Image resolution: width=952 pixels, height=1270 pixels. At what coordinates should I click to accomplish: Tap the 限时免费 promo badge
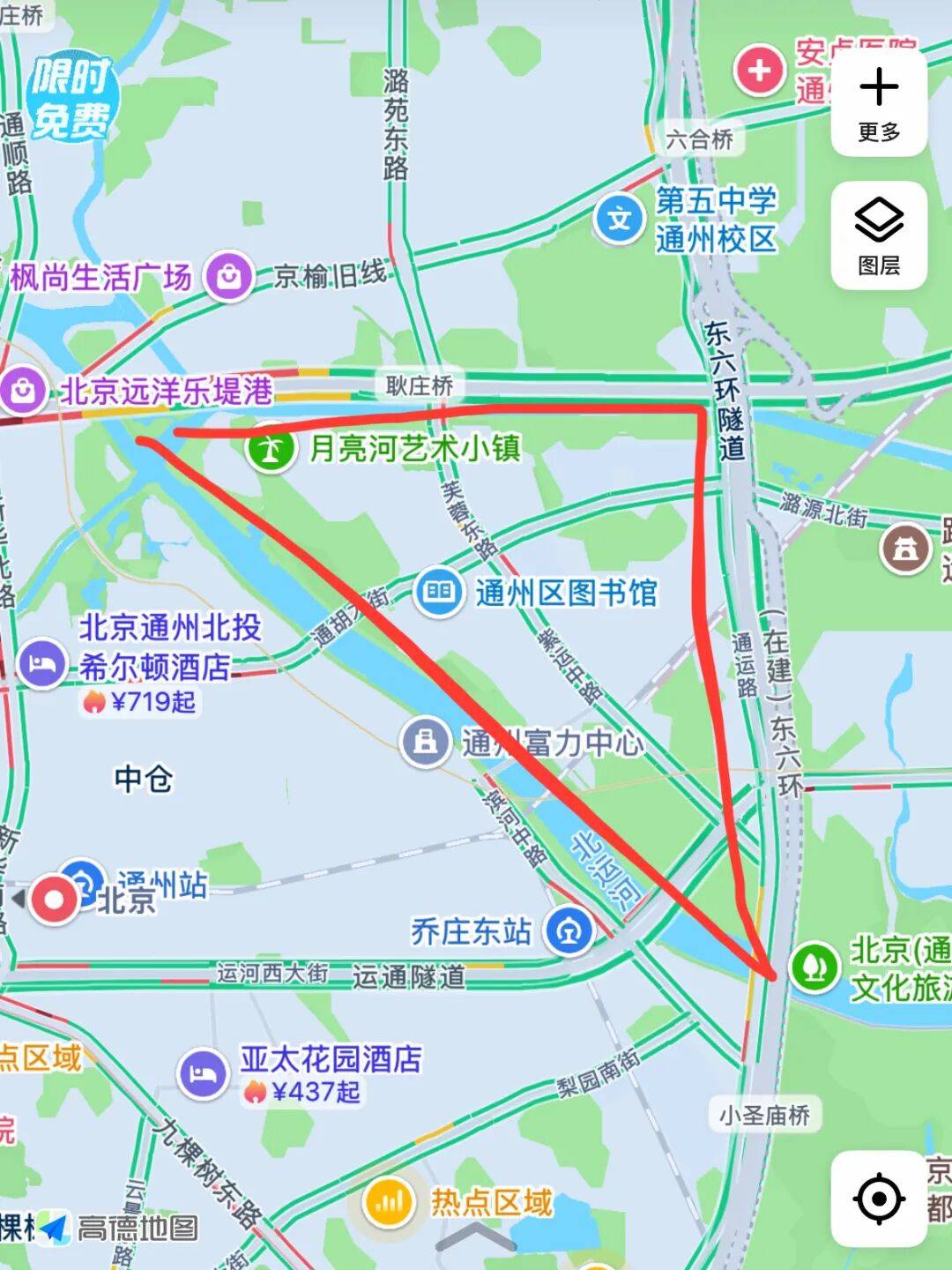(71, 99)
